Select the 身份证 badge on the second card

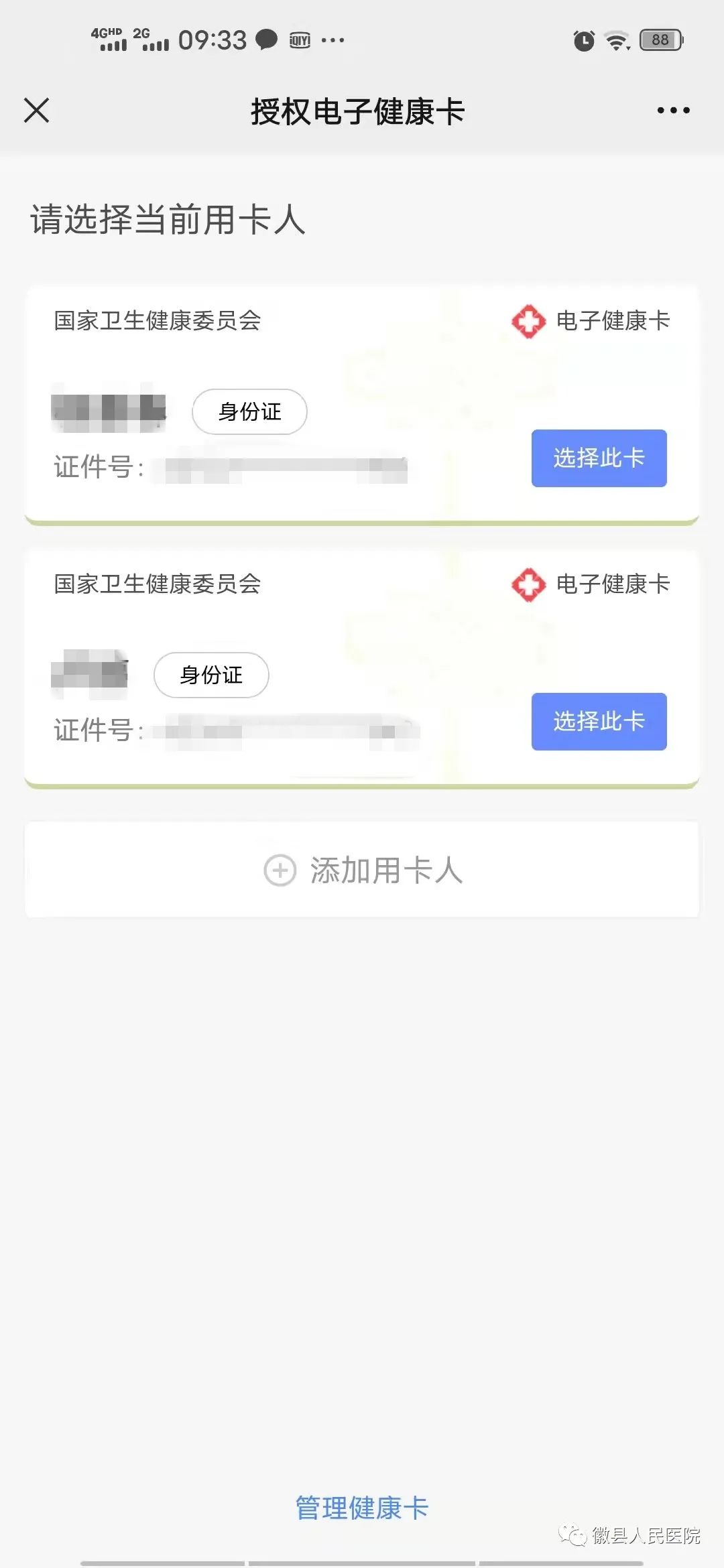click(210, 675)
